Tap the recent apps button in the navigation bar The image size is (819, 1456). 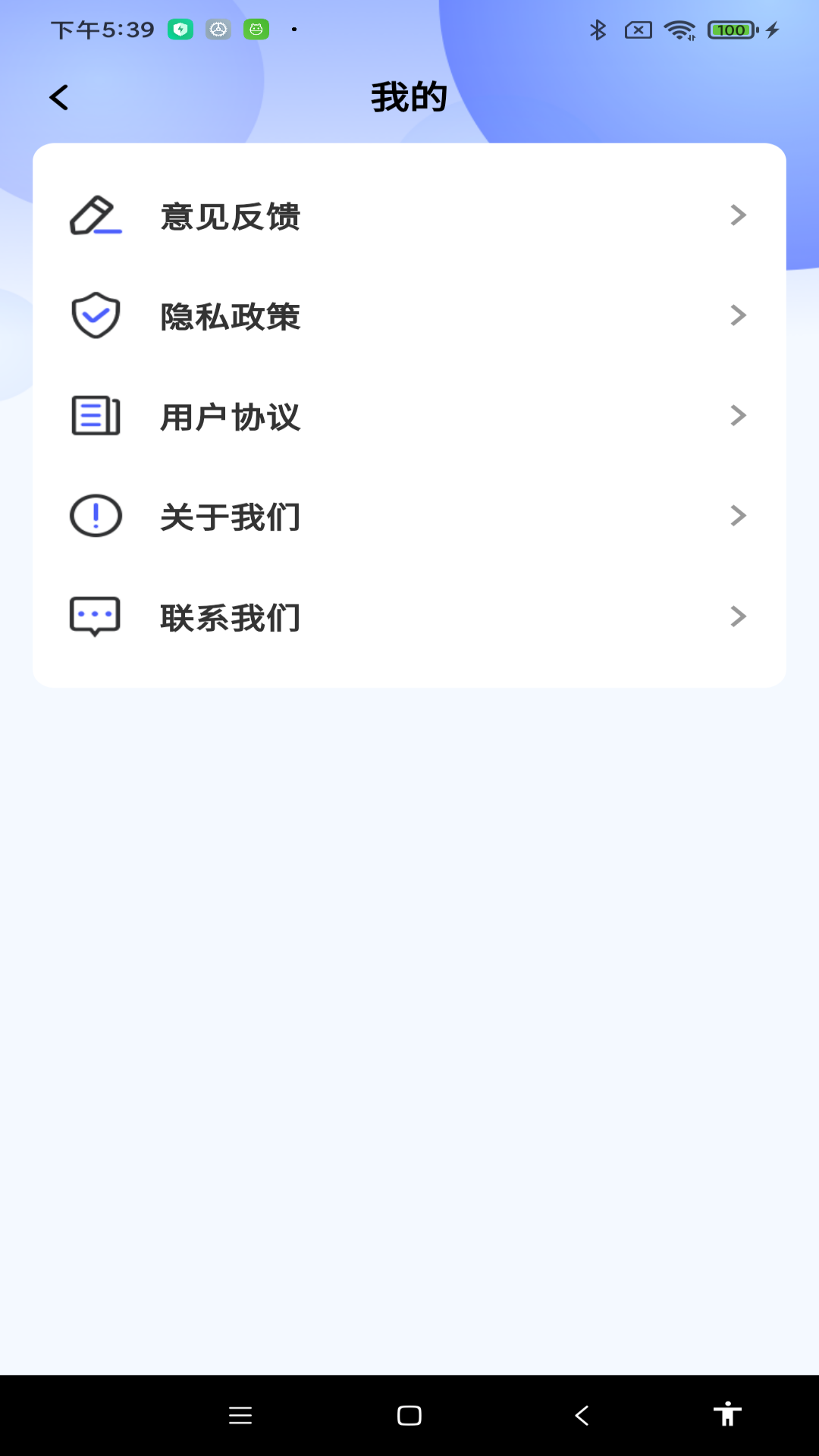(240, 1415)
